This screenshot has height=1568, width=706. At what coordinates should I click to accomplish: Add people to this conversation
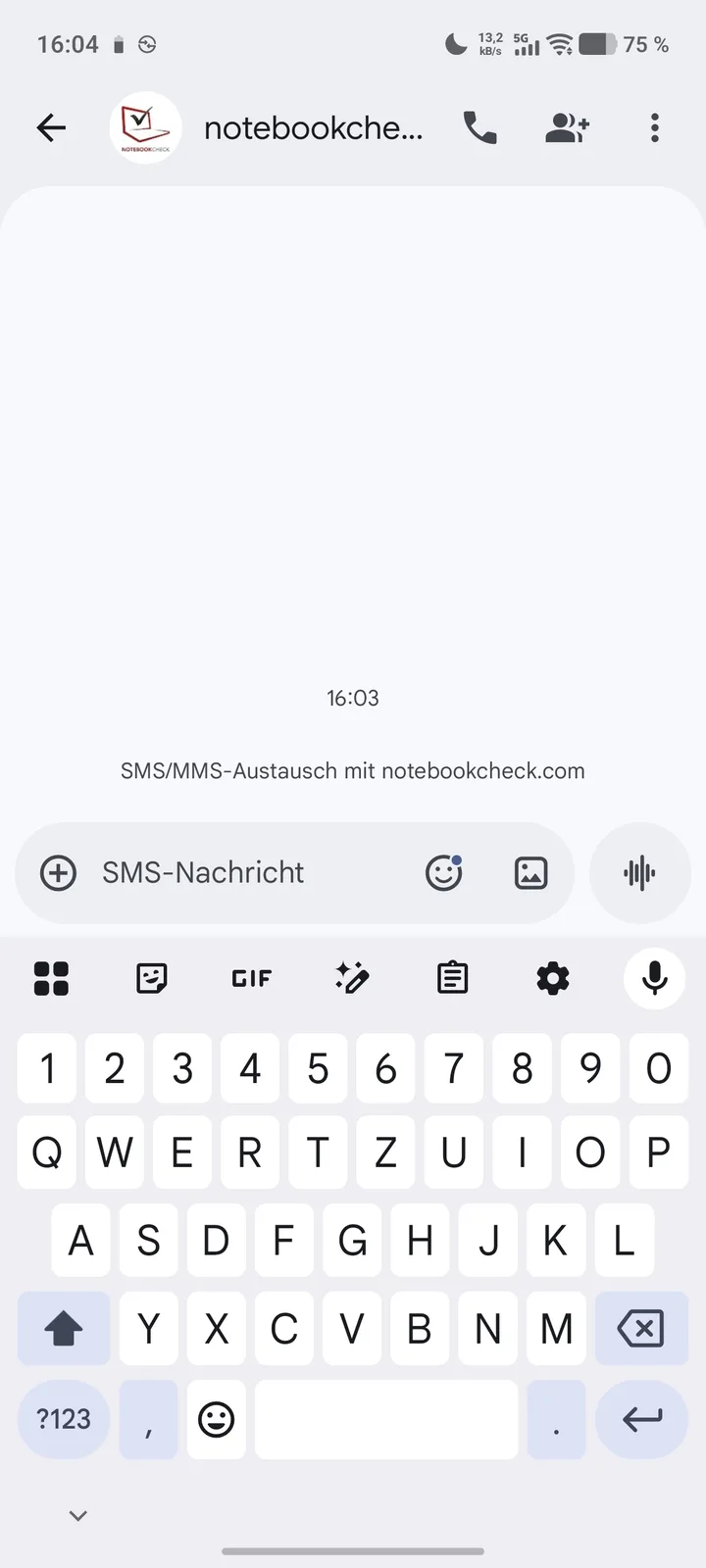tap(567, 127)
